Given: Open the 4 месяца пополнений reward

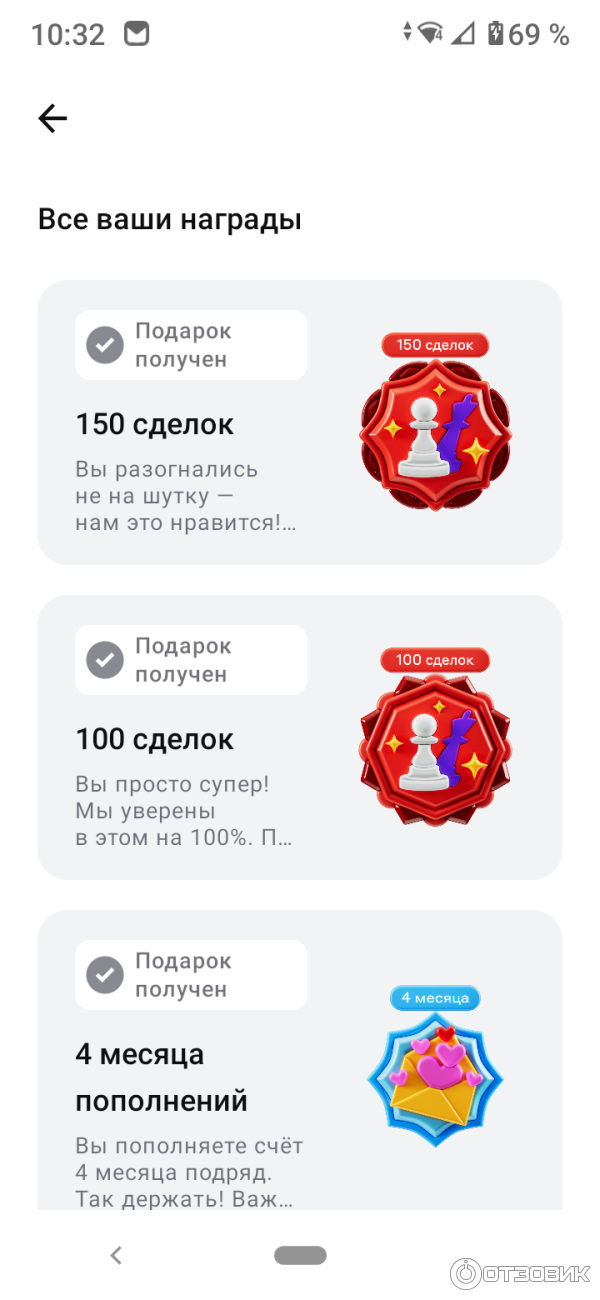Looking at the screenshot, I should [299, 1060].
